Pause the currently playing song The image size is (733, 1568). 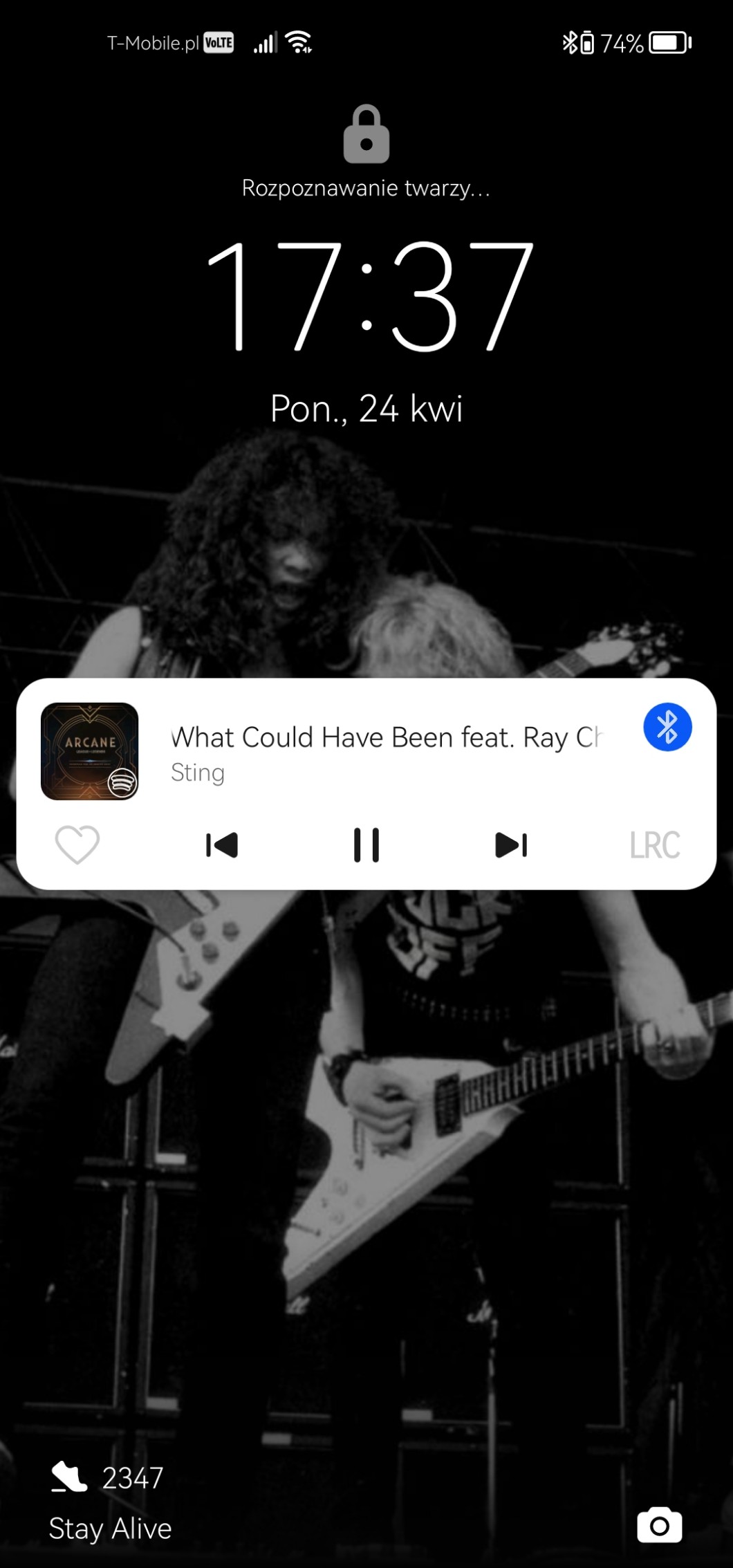pos(366,845)
